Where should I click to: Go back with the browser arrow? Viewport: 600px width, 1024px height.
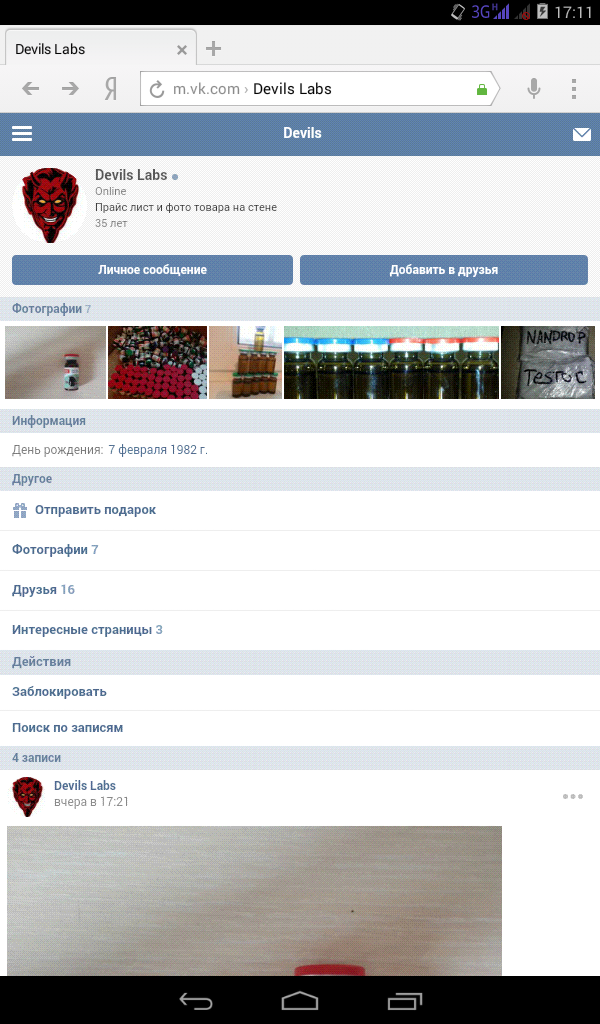tap(31, 89)
